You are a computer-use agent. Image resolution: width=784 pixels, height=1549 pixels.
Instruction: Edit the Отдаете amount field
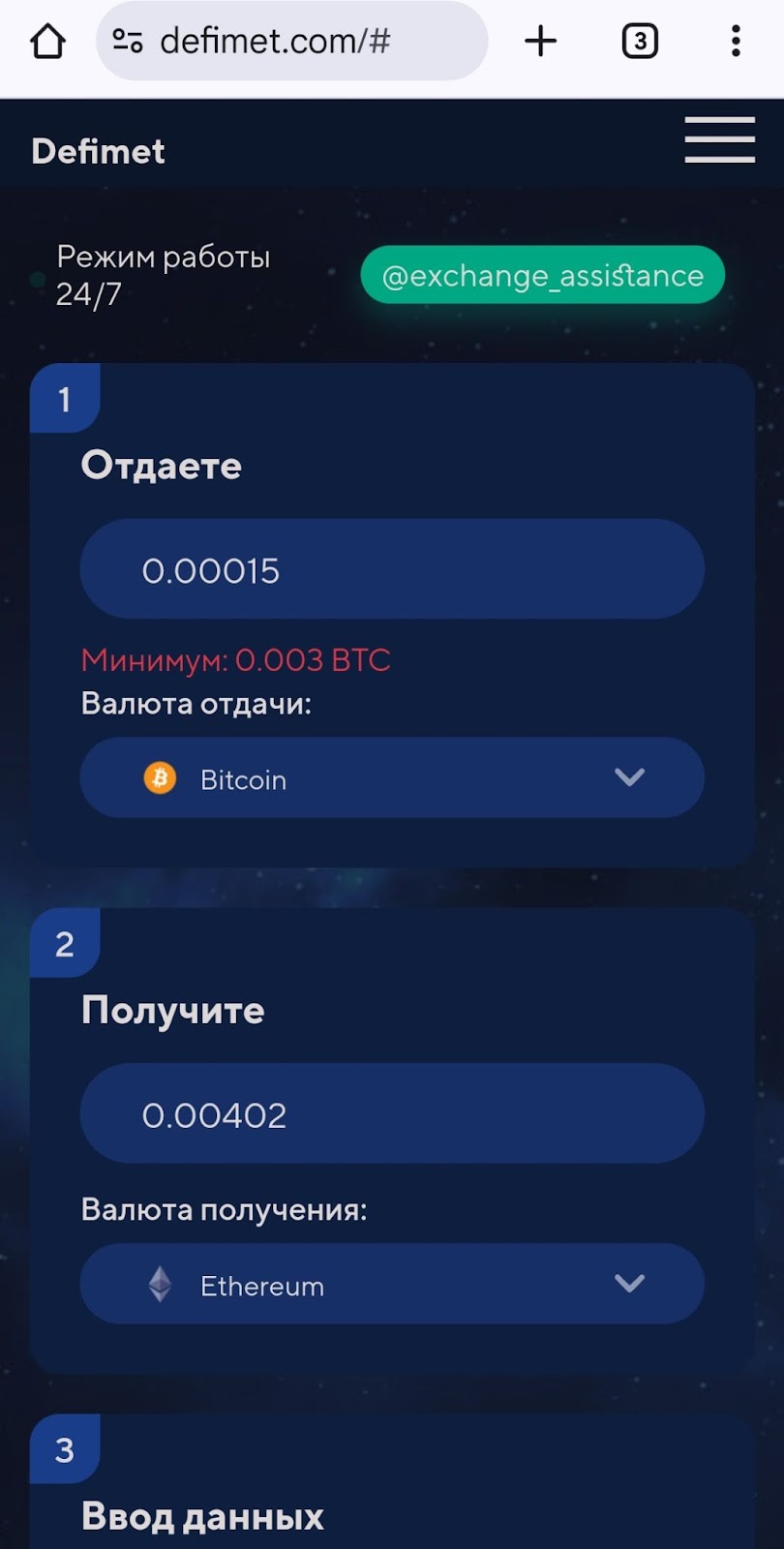tap(391, 570)
